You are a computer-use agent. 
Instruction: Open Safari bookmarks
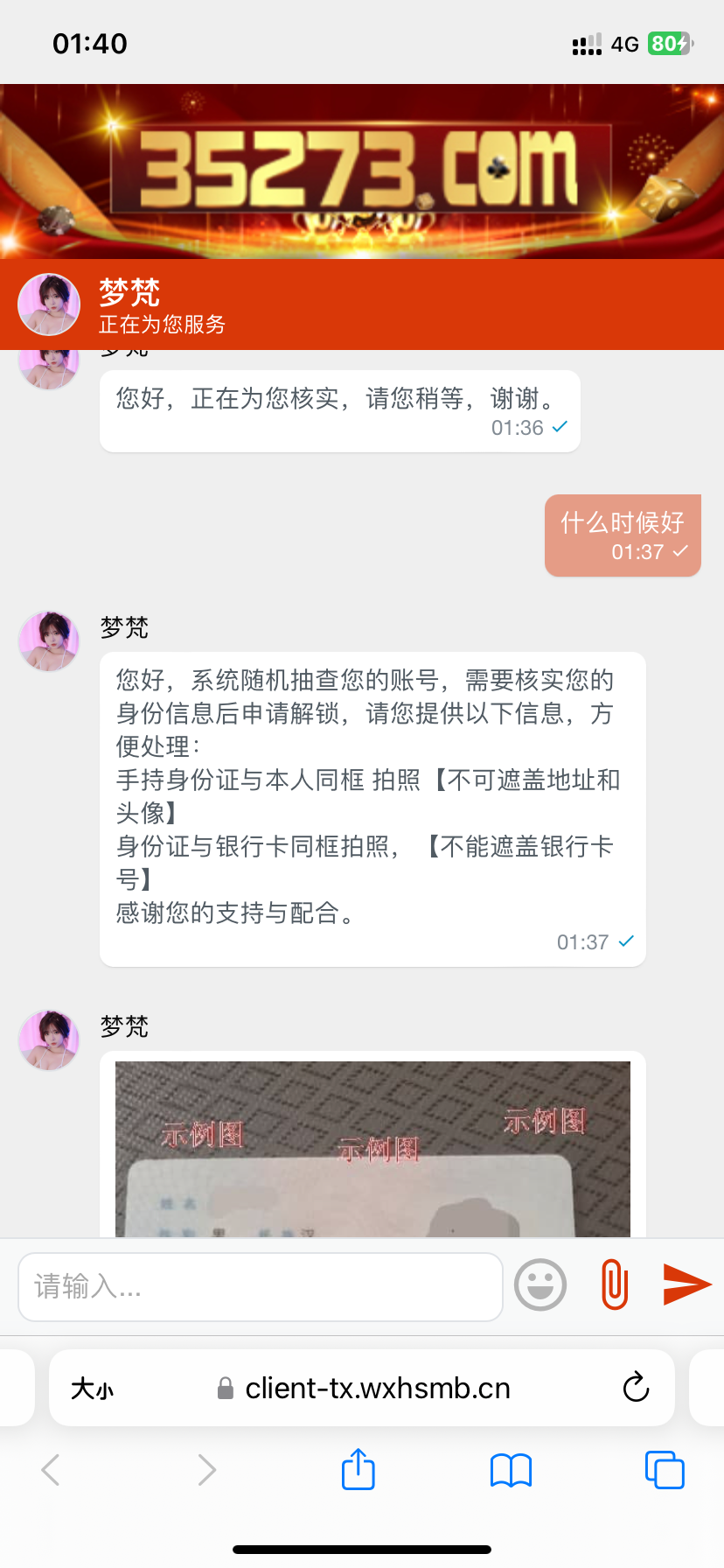511,1470
